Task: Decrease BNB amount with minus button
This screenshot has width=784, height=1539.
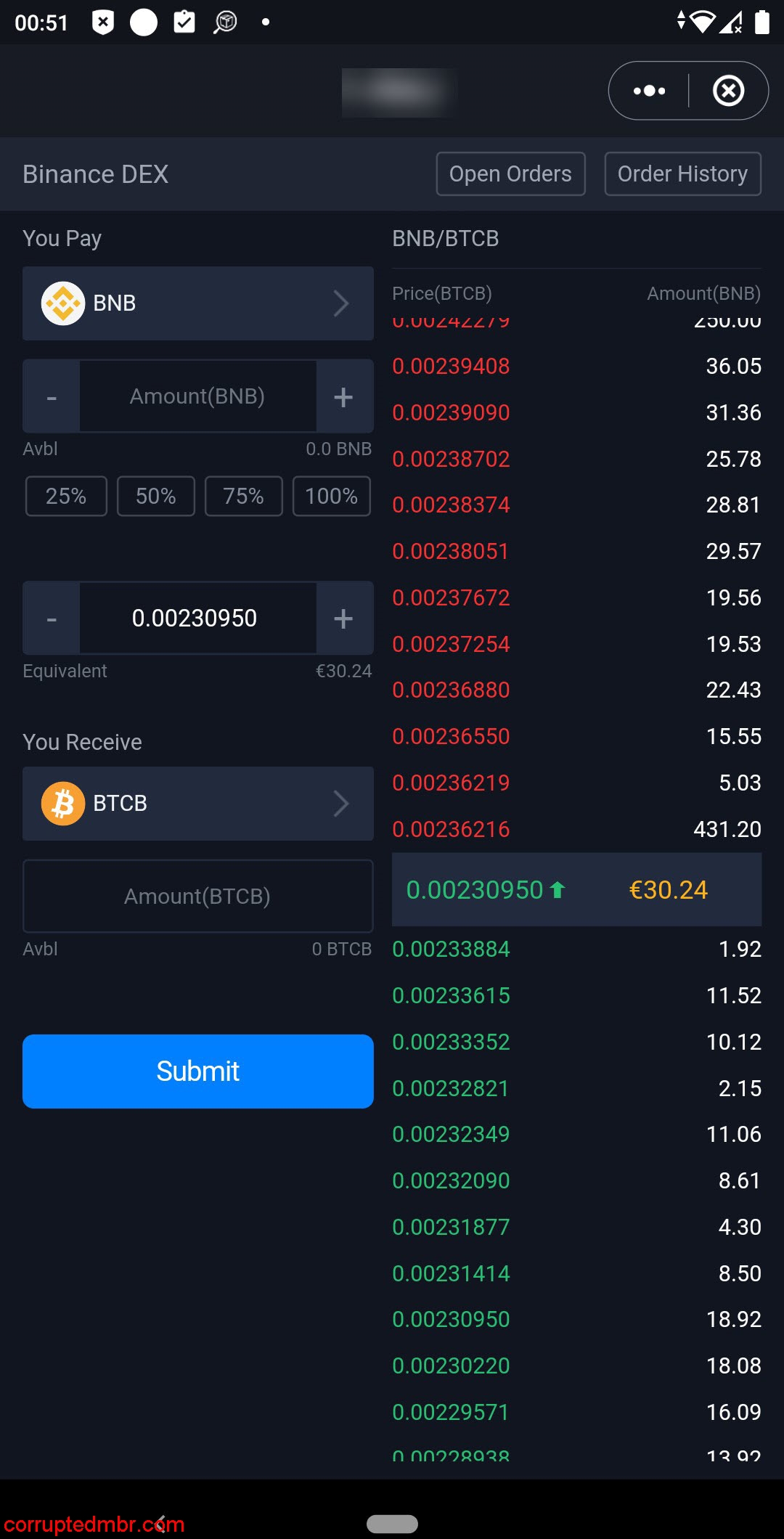Action: [x=52, y=397]
